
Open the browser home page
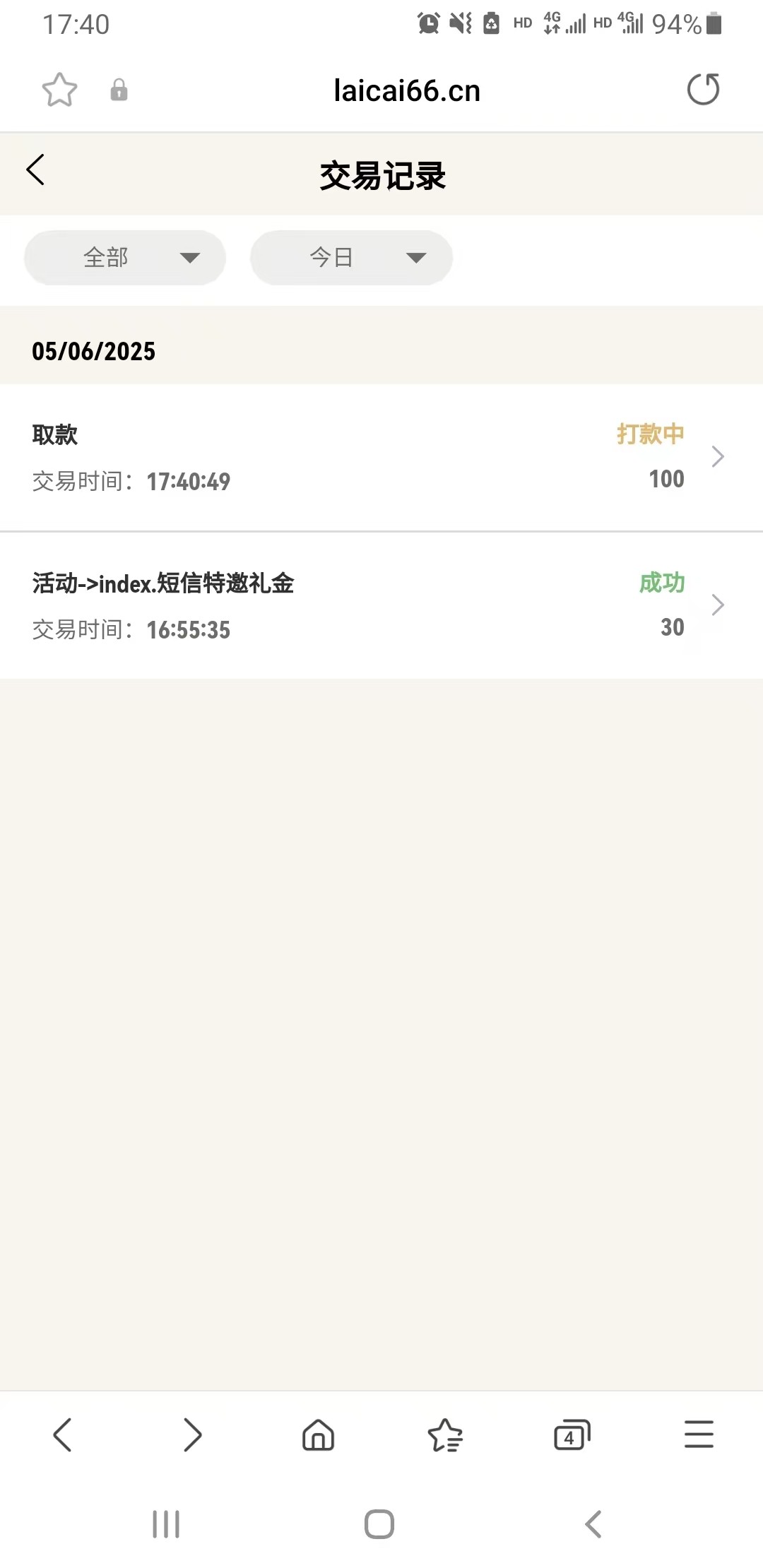pos(318,1435)
